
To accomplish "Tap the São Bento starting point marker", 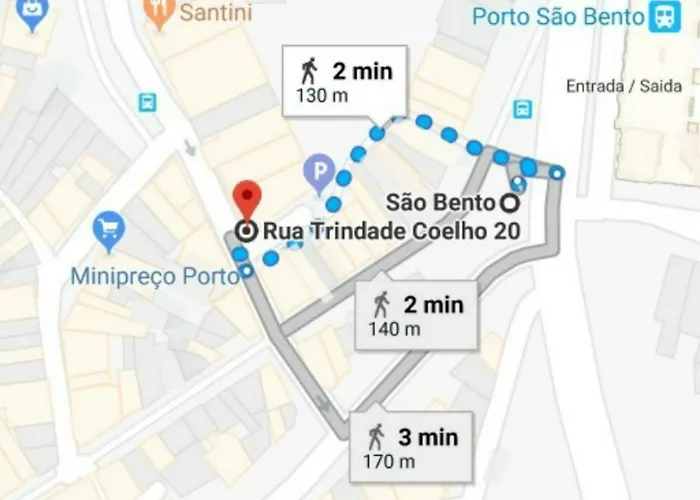I will tap(510, 203).
